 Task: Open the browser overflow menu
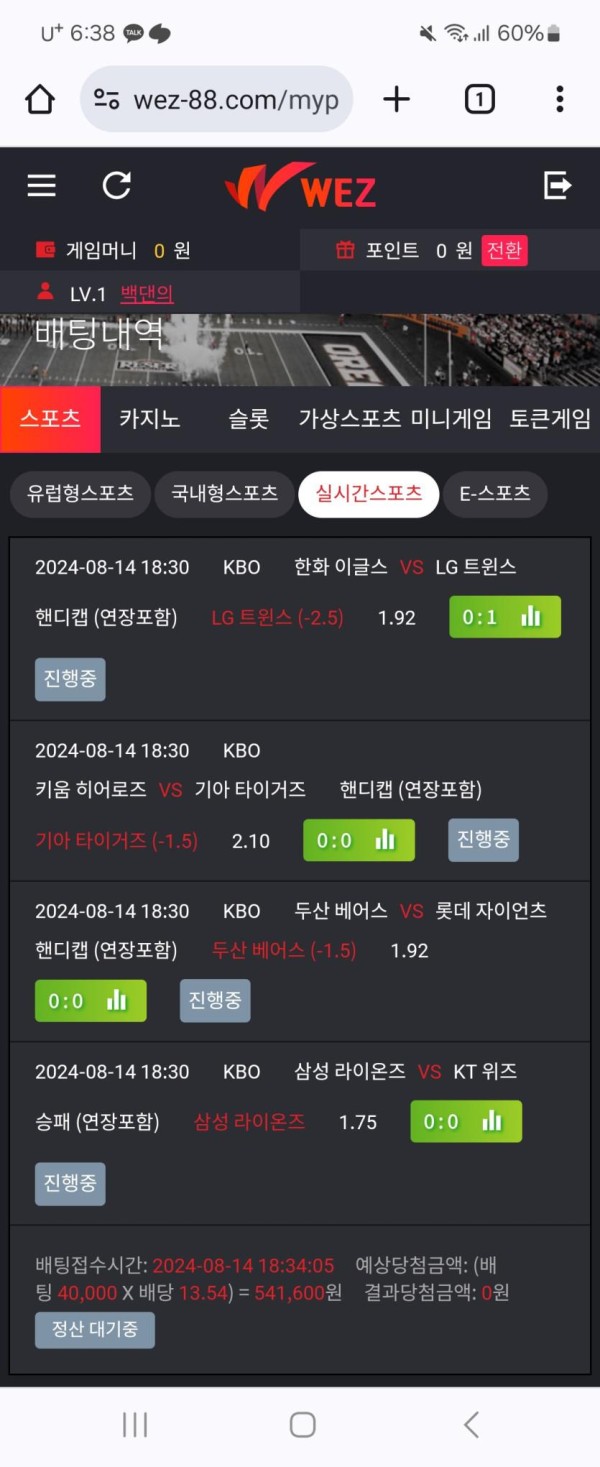pyautogui.click(x=559, y=99)
